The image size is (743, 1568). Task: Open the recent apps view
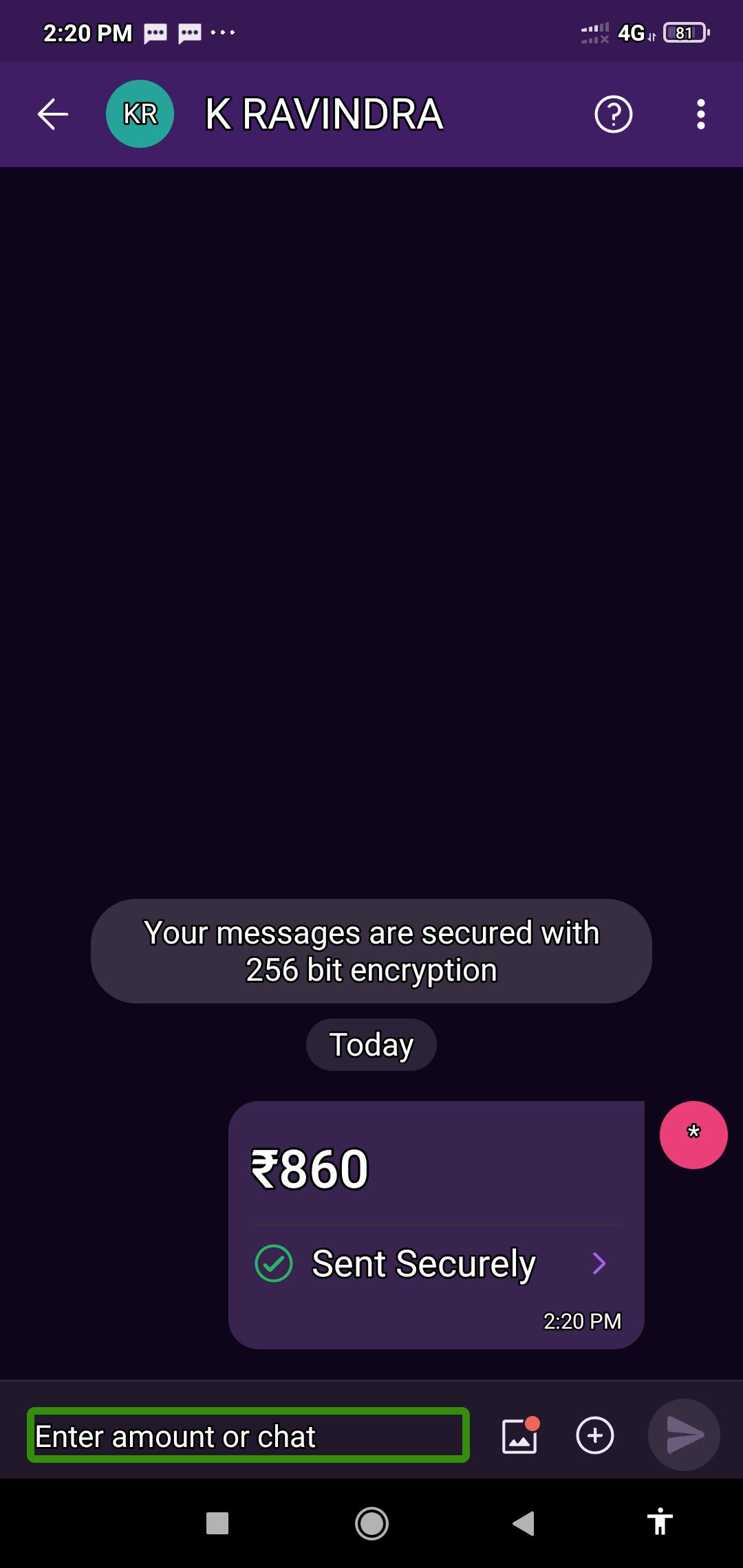[x=217, y=1523]
